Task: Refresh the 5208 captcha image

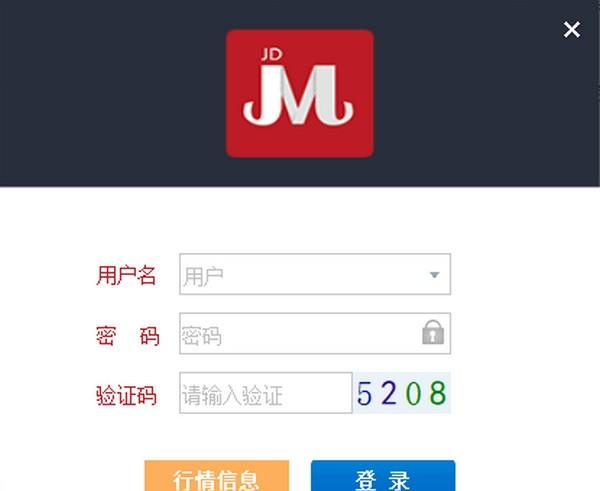Action: [401, 393]
